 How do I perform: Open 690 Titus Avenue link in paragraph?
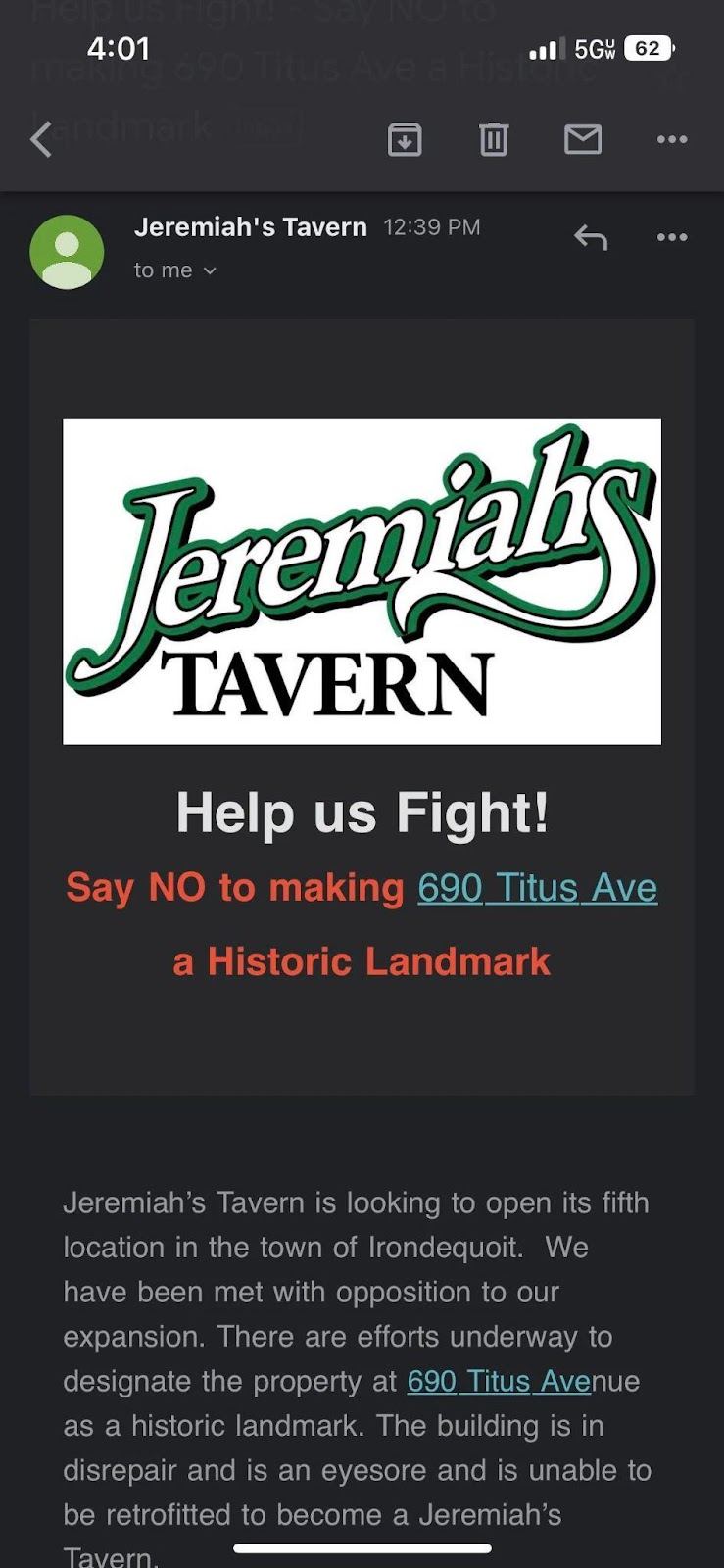pyautogui.click(x=498, y=1381)
